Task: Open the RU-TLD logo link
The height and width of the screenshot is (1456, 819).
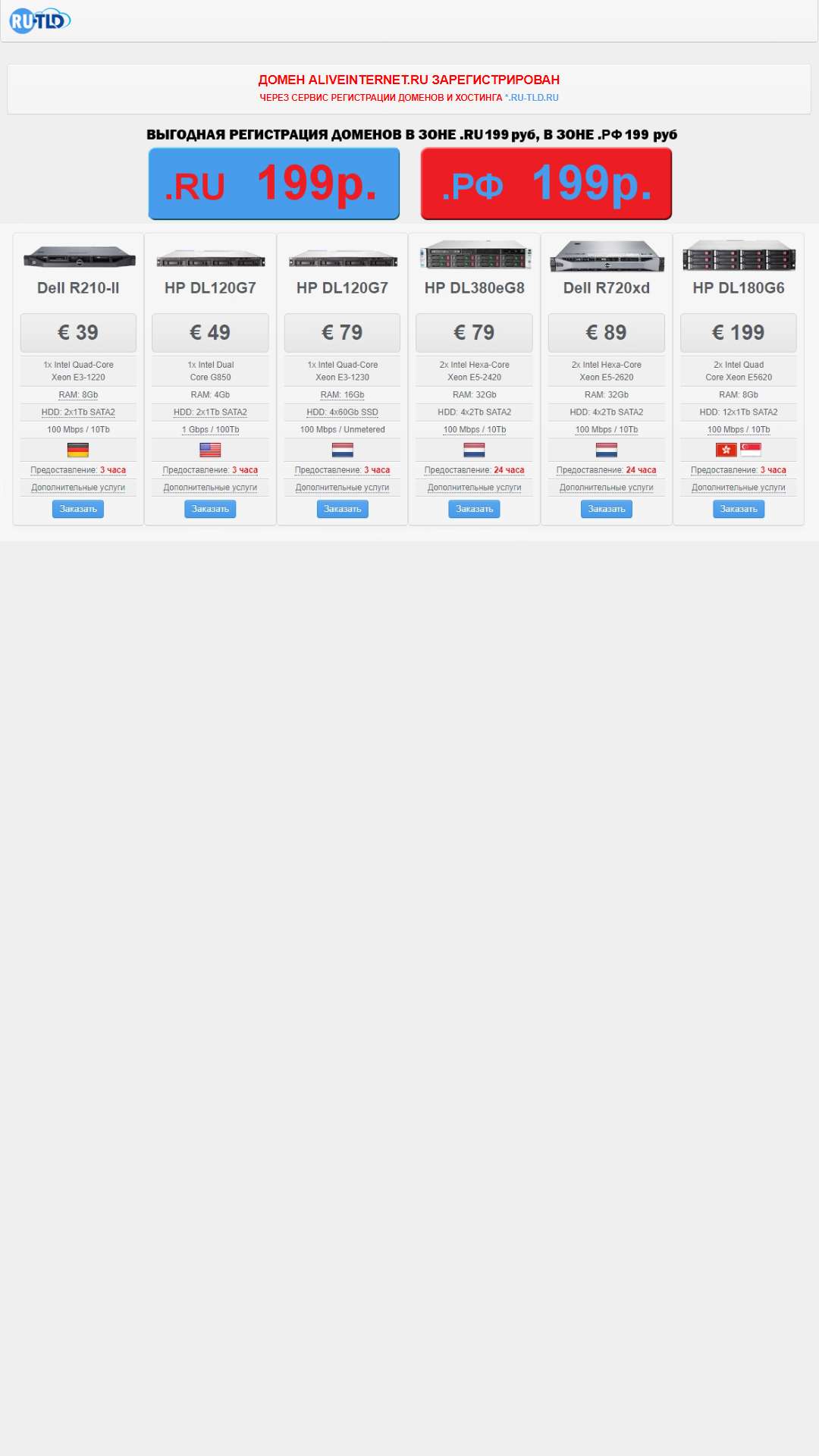Action: click(x=40, y=20)
